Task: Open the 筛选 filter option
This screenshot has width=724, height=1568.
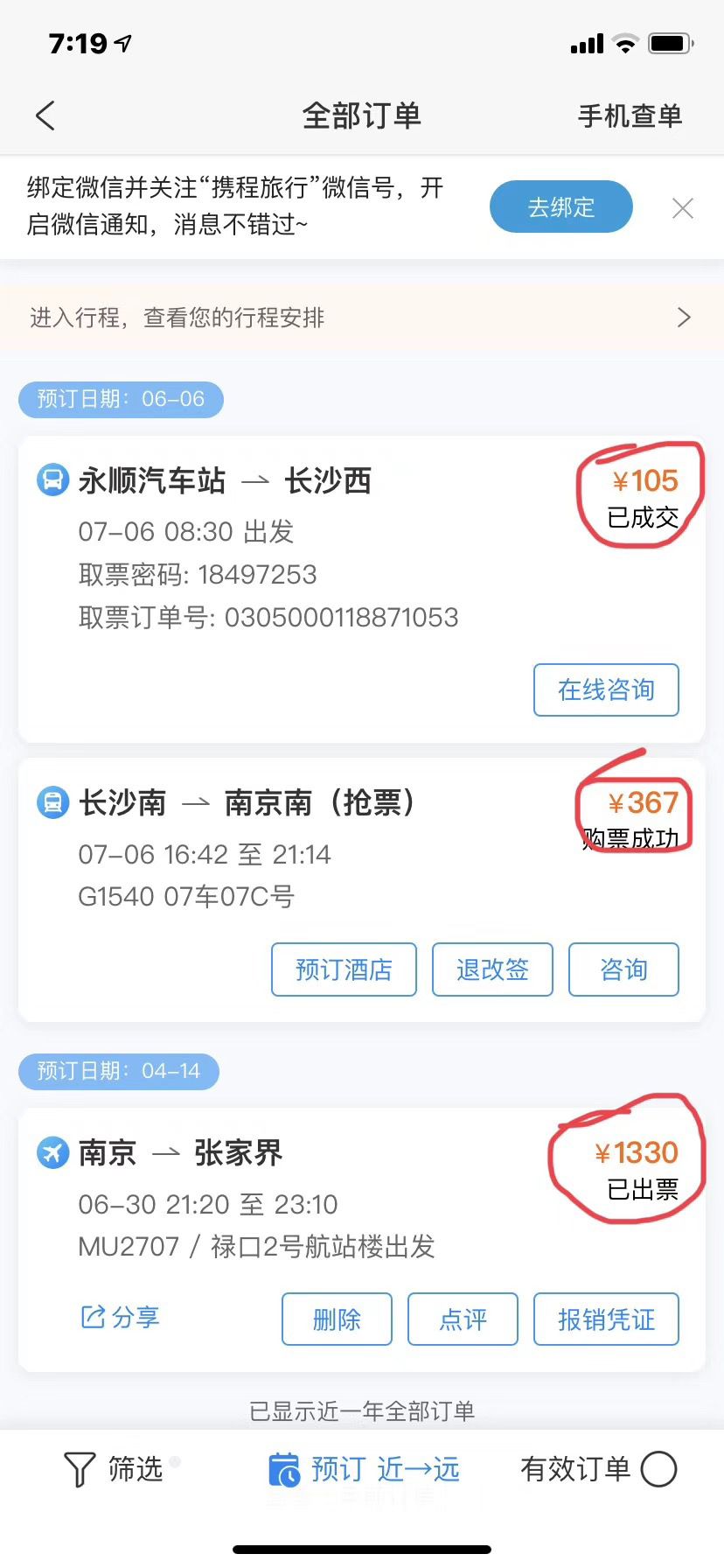Action: click(114, 1469)
